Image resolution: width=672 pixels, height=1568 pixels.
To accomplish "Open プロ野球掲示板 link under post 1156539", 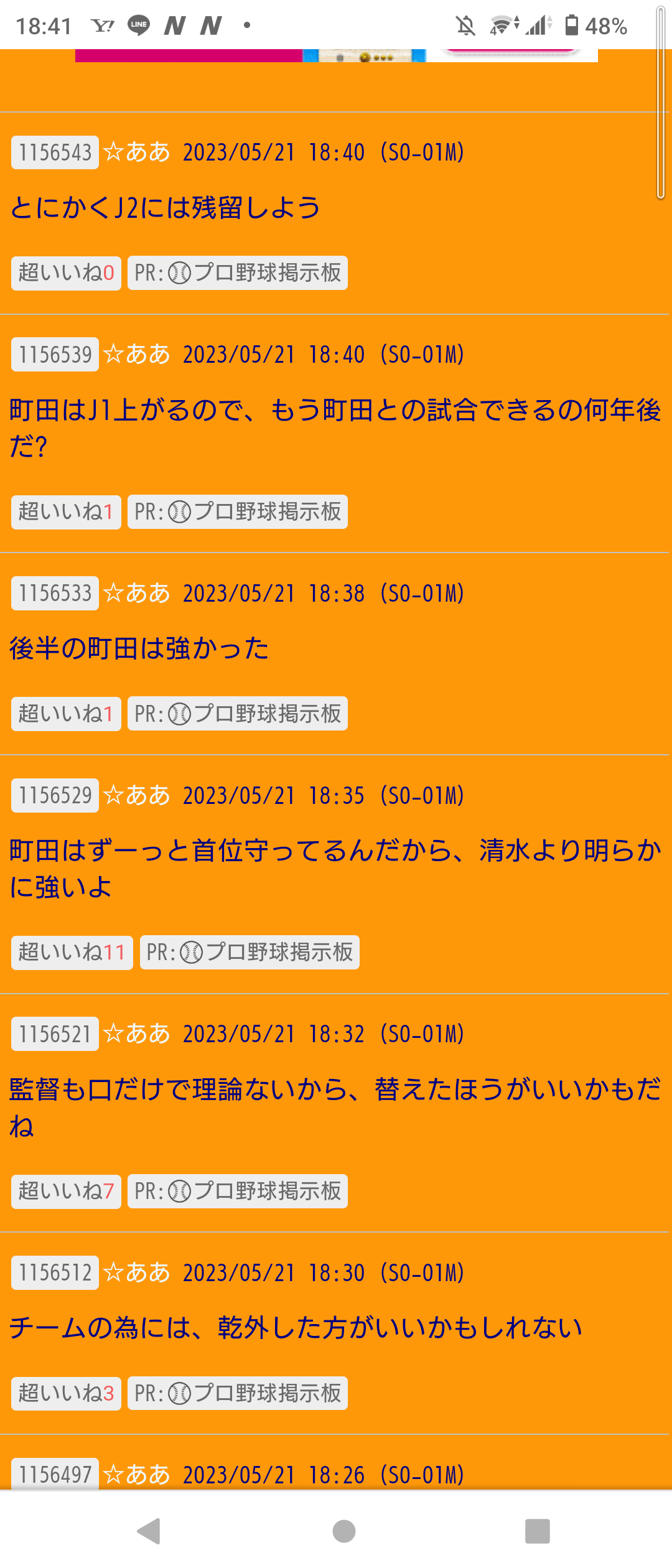I will tap(238, 512).
